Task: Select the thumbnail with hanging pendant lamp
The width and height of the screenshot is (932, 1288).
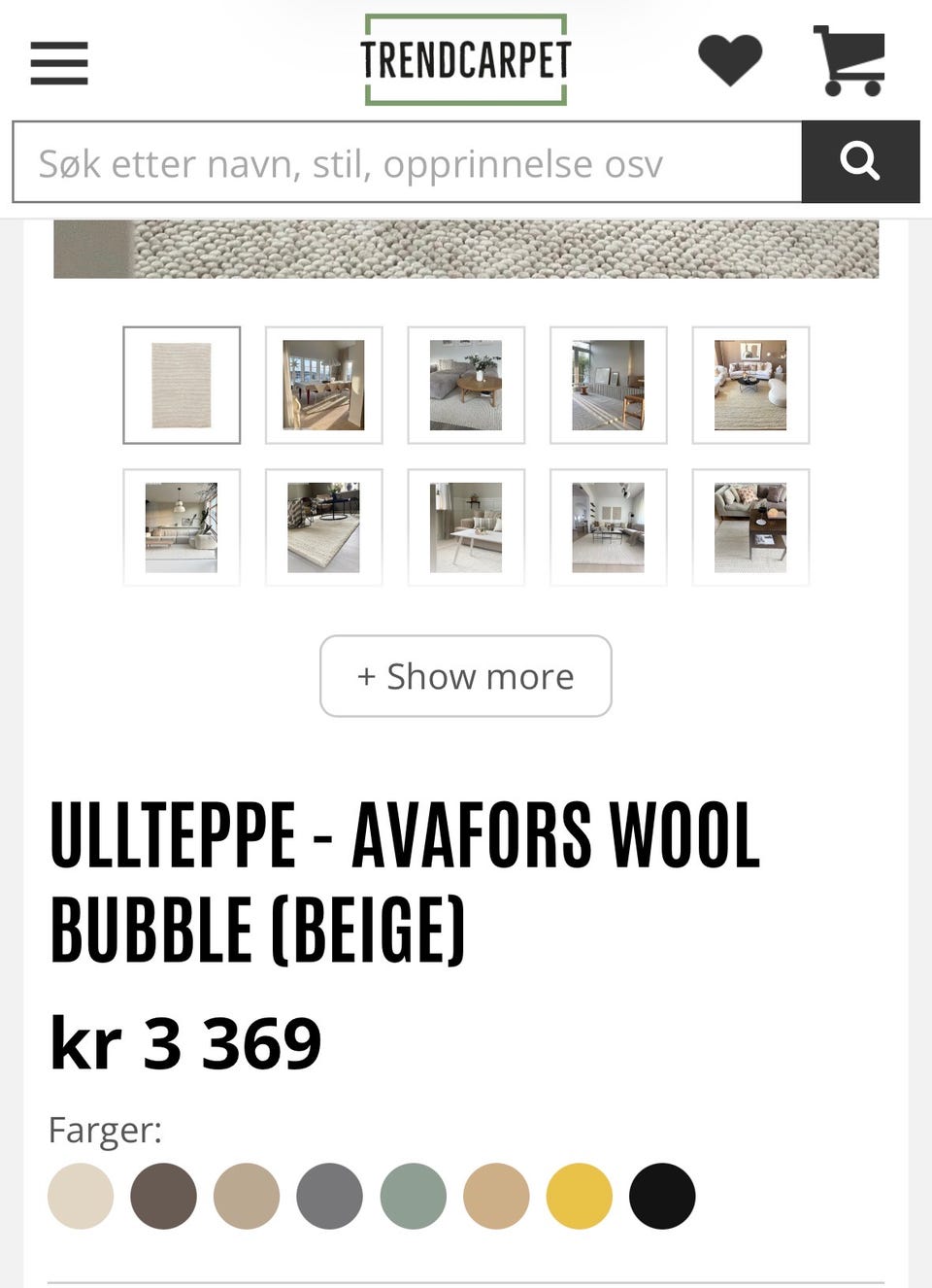Action: point(181,527)
